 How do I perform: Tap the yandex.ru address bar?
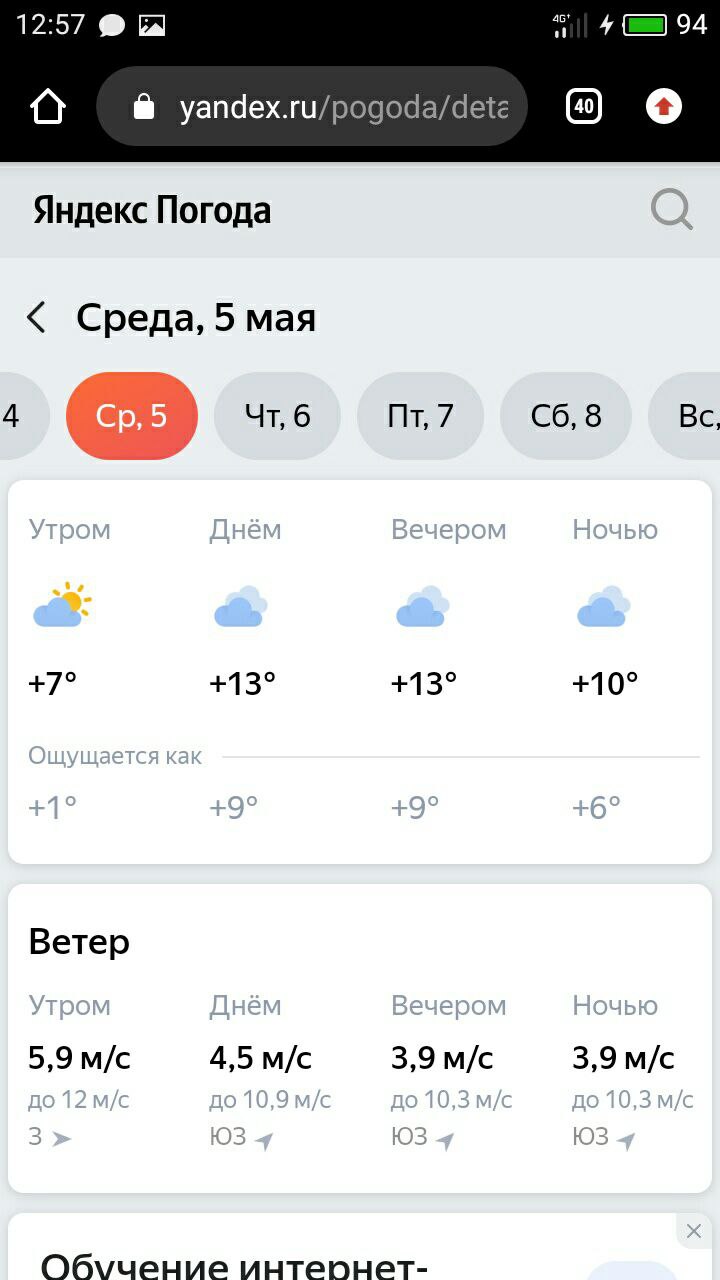pos(311,107)
